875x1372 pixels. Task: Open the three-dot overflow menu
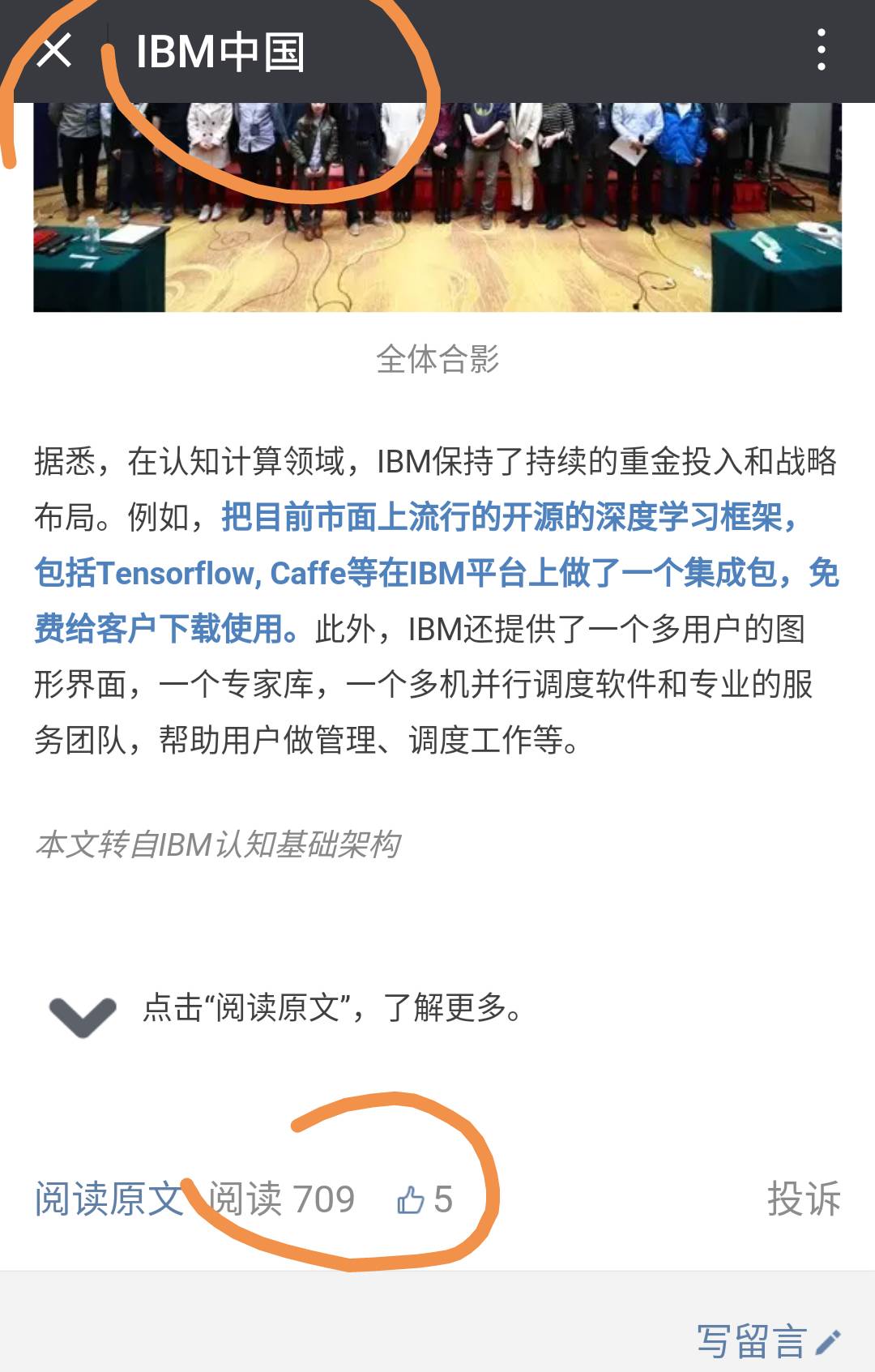(x=821, y=51)
